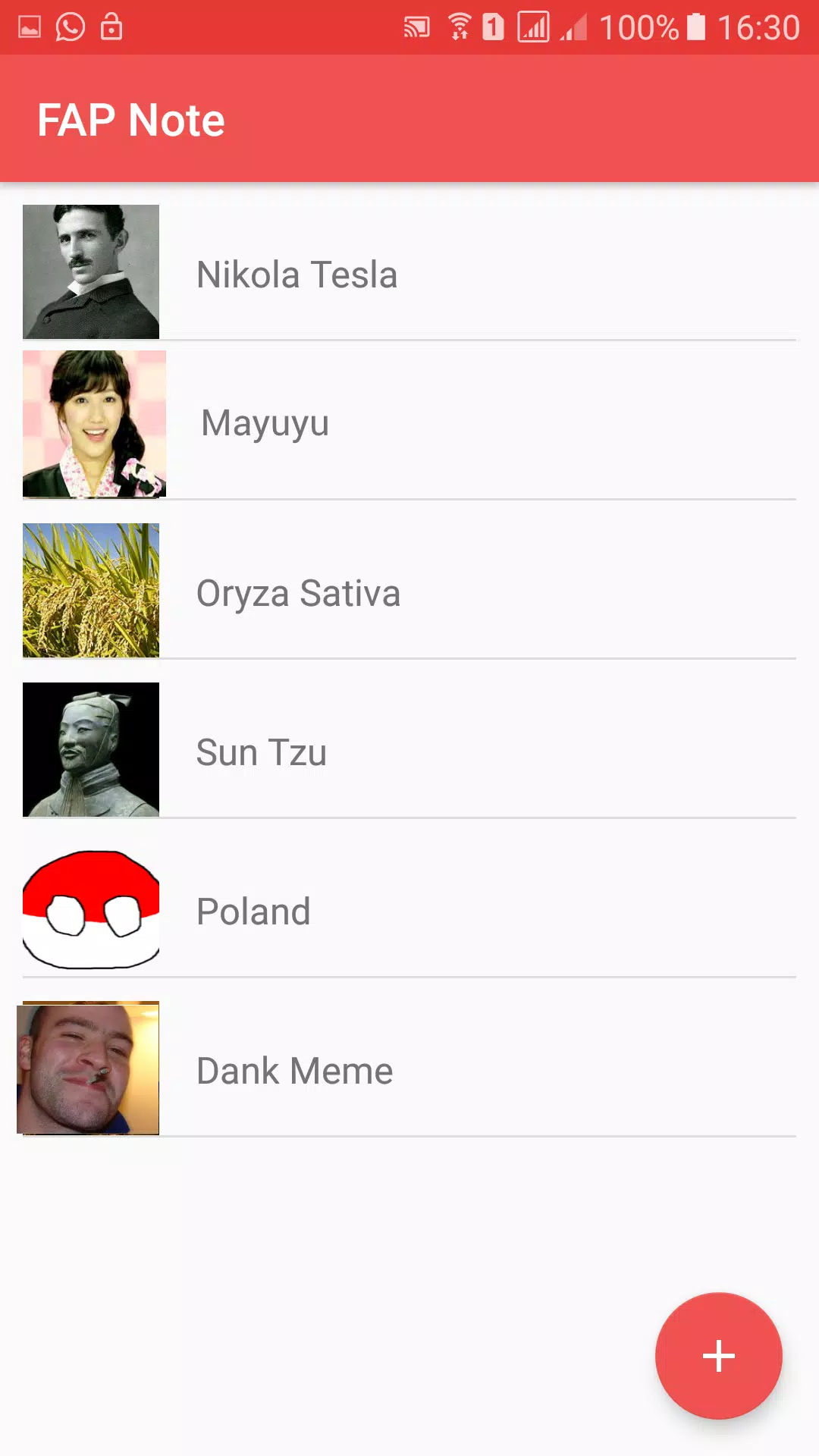This screenshot has width=819, height=1456.
Task: Select the Oryza Sativa entry
Action: (409, 591)
